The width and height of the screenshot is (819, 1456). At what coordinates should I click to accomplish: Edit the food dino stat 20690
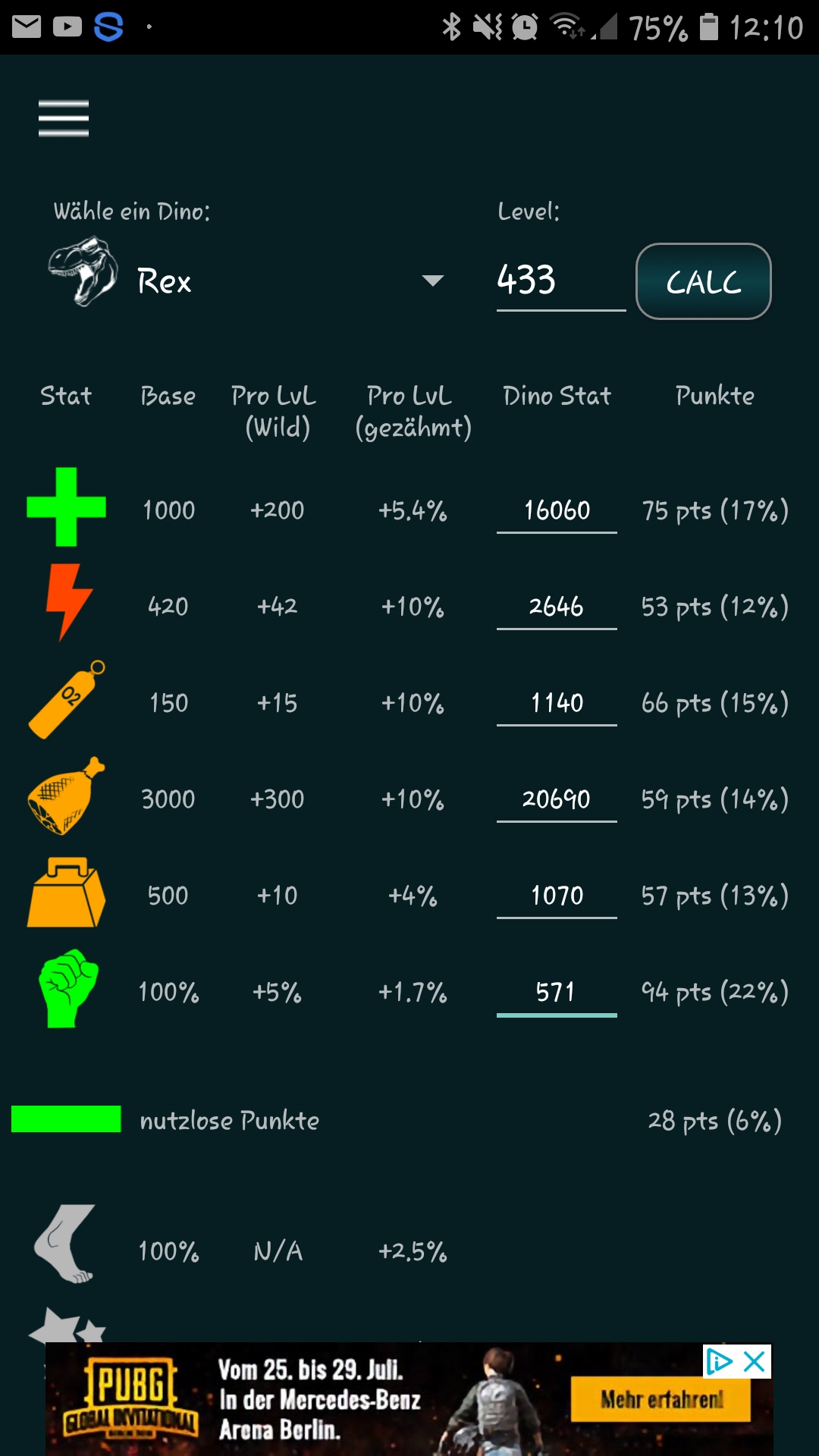[557, 799]
